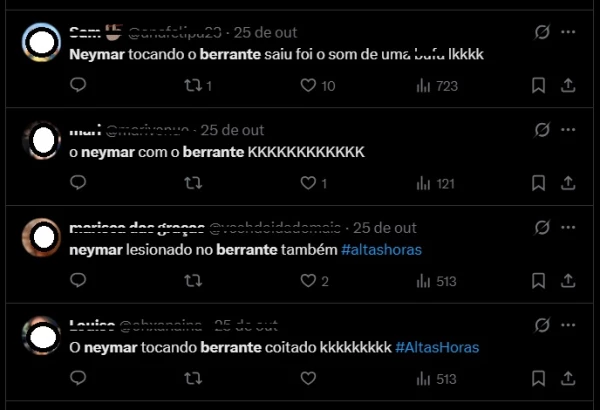Bookmark the tweet with 723 views
This screenshot has width=600, height=410.
click(x=540, y=86)
